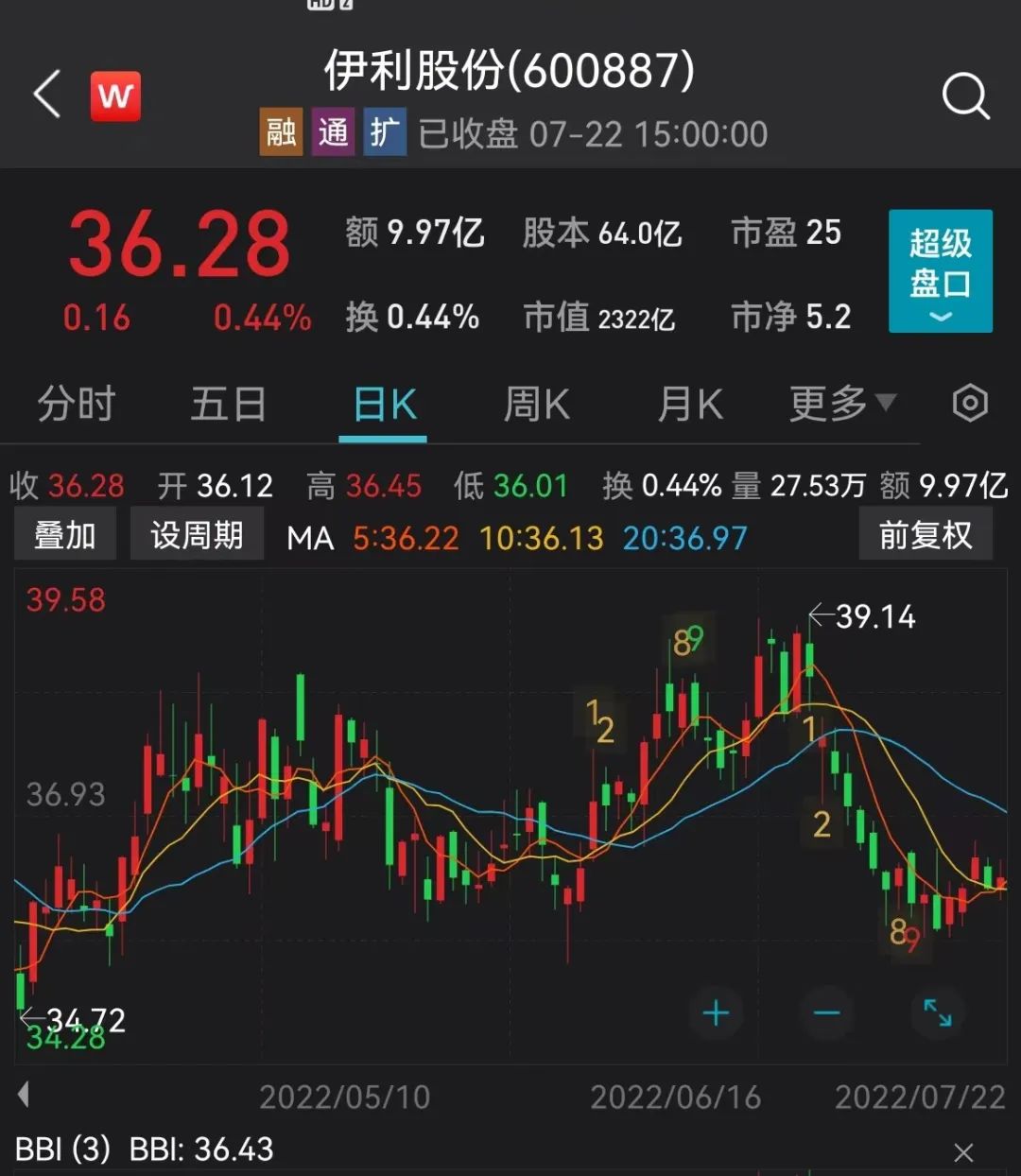Expand the chart to fullscreen
This screenshot has height=1176, width=1021.
click(937, 1013)
